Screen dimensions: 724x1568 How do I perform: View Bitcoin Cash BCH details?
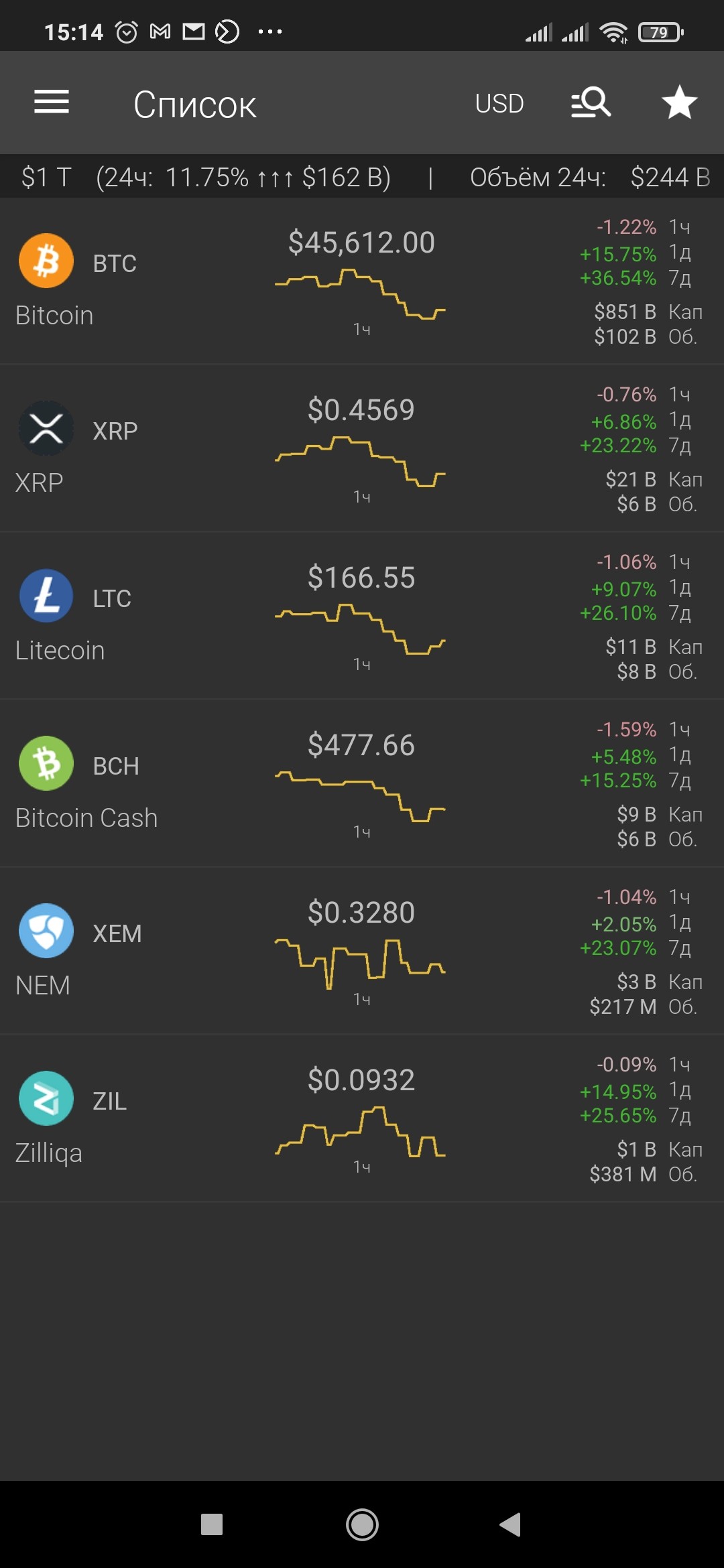(362, 784)
